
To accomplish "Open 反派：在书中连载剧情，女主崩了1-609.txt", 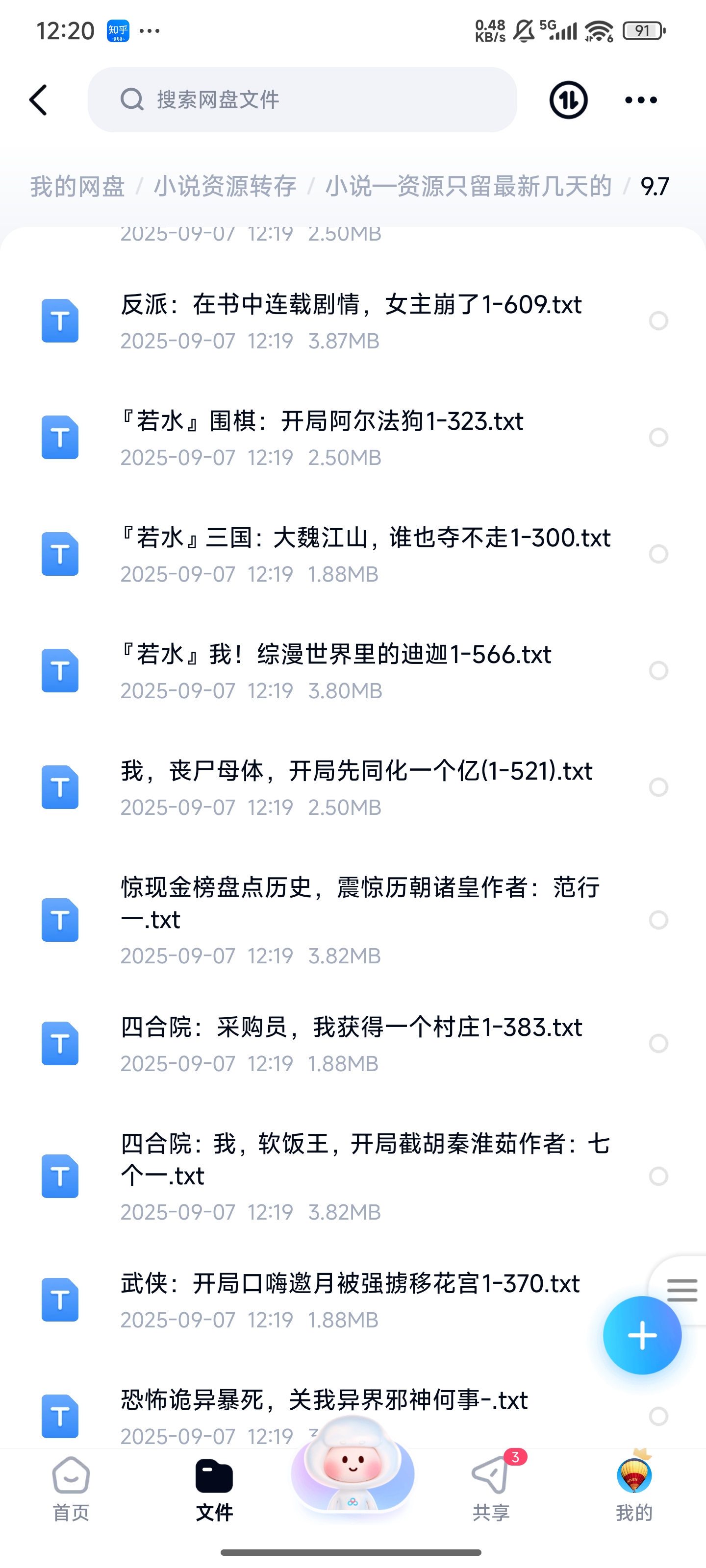I will [351, 305].
